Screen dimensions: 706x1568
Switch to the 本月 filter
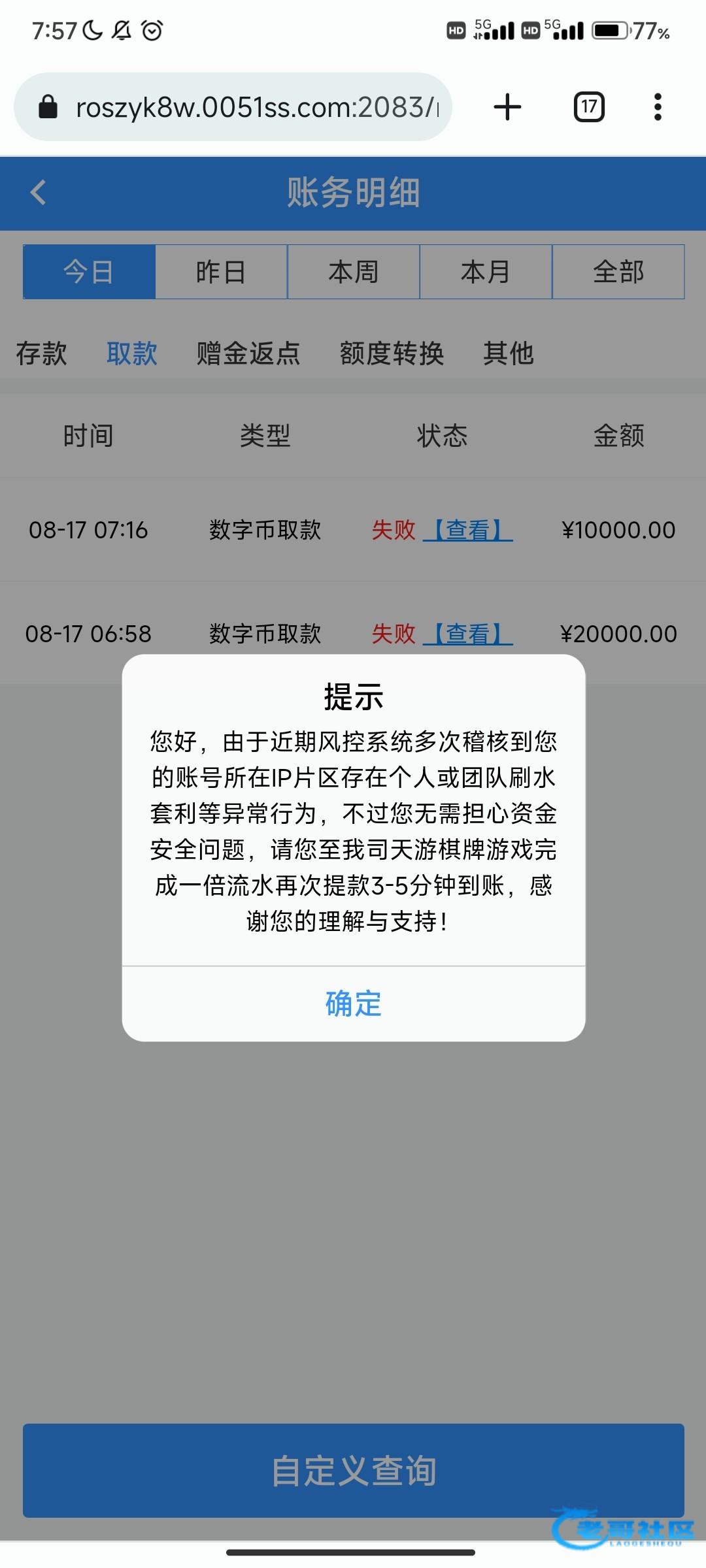pos(486,272)
